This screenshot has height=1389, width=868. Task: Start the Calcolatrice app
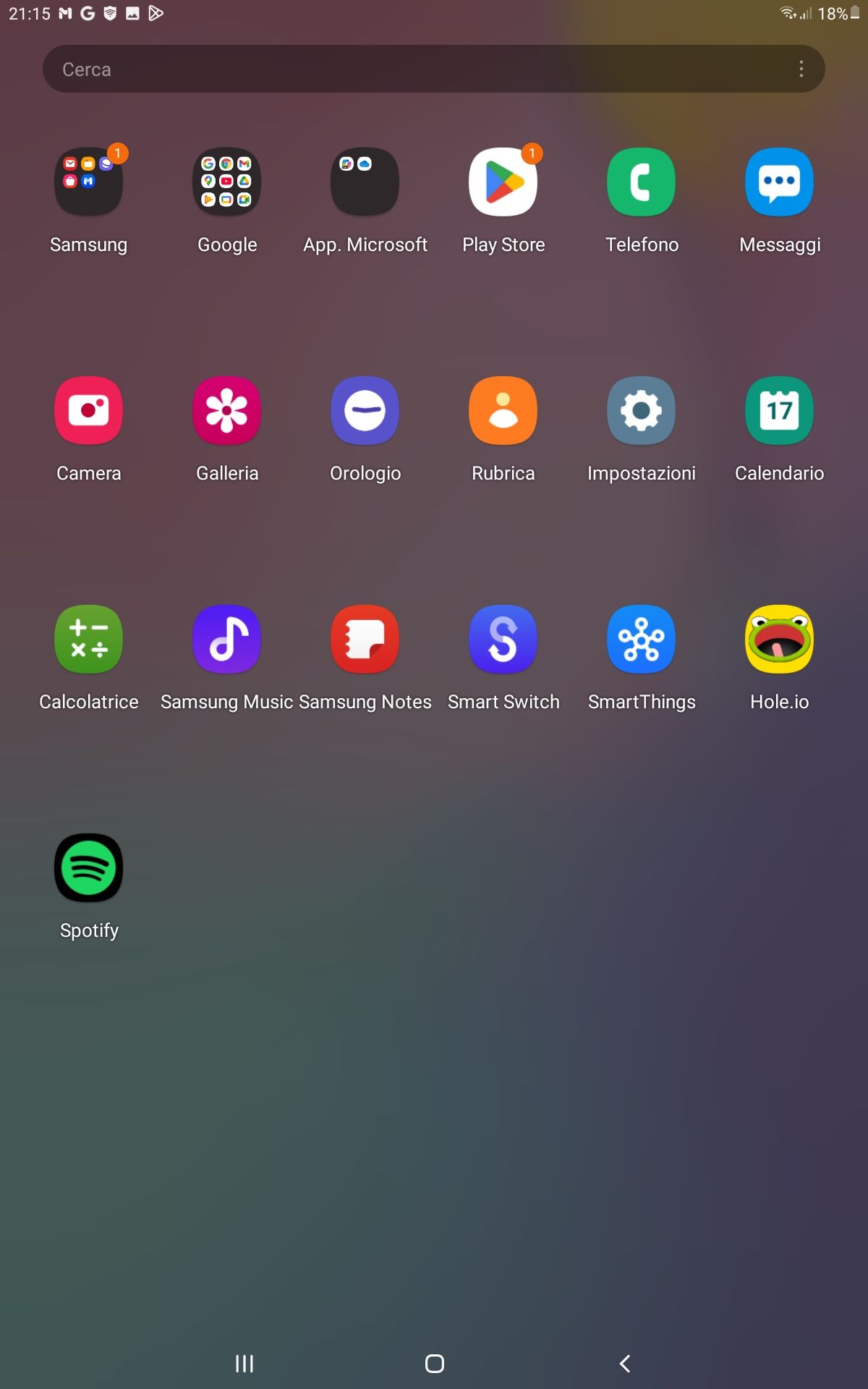pos(89,639)
